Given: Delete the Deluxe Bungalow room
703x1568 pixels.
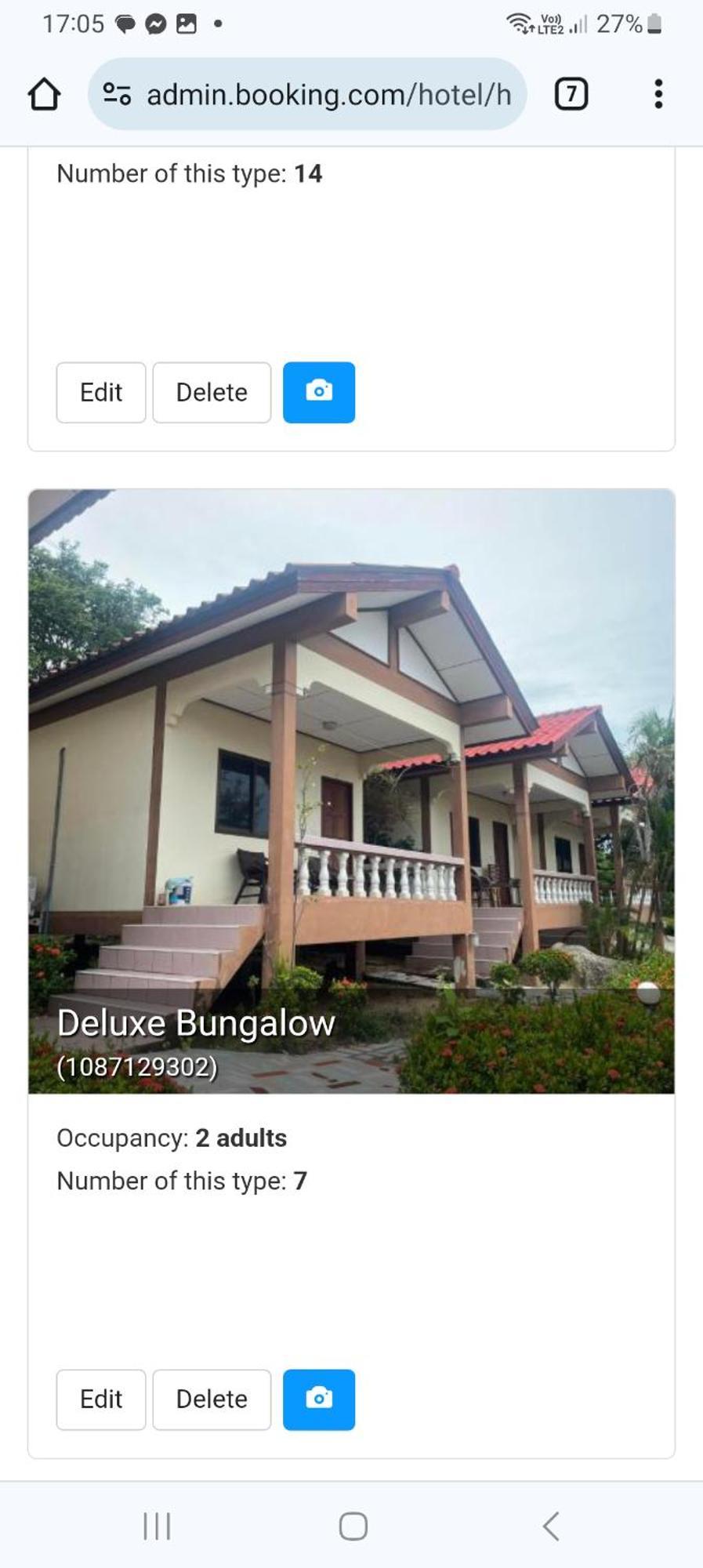Looking at the screenshot, I should point(212,1399).
